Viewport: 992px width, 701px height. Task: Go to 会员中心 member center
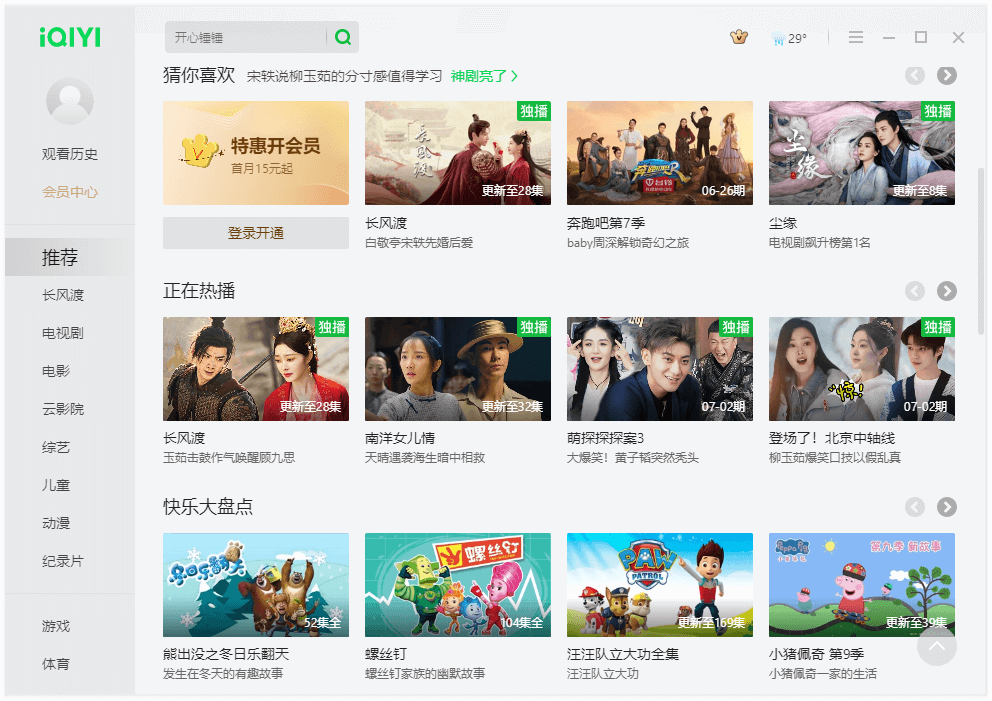coord(70,192)
